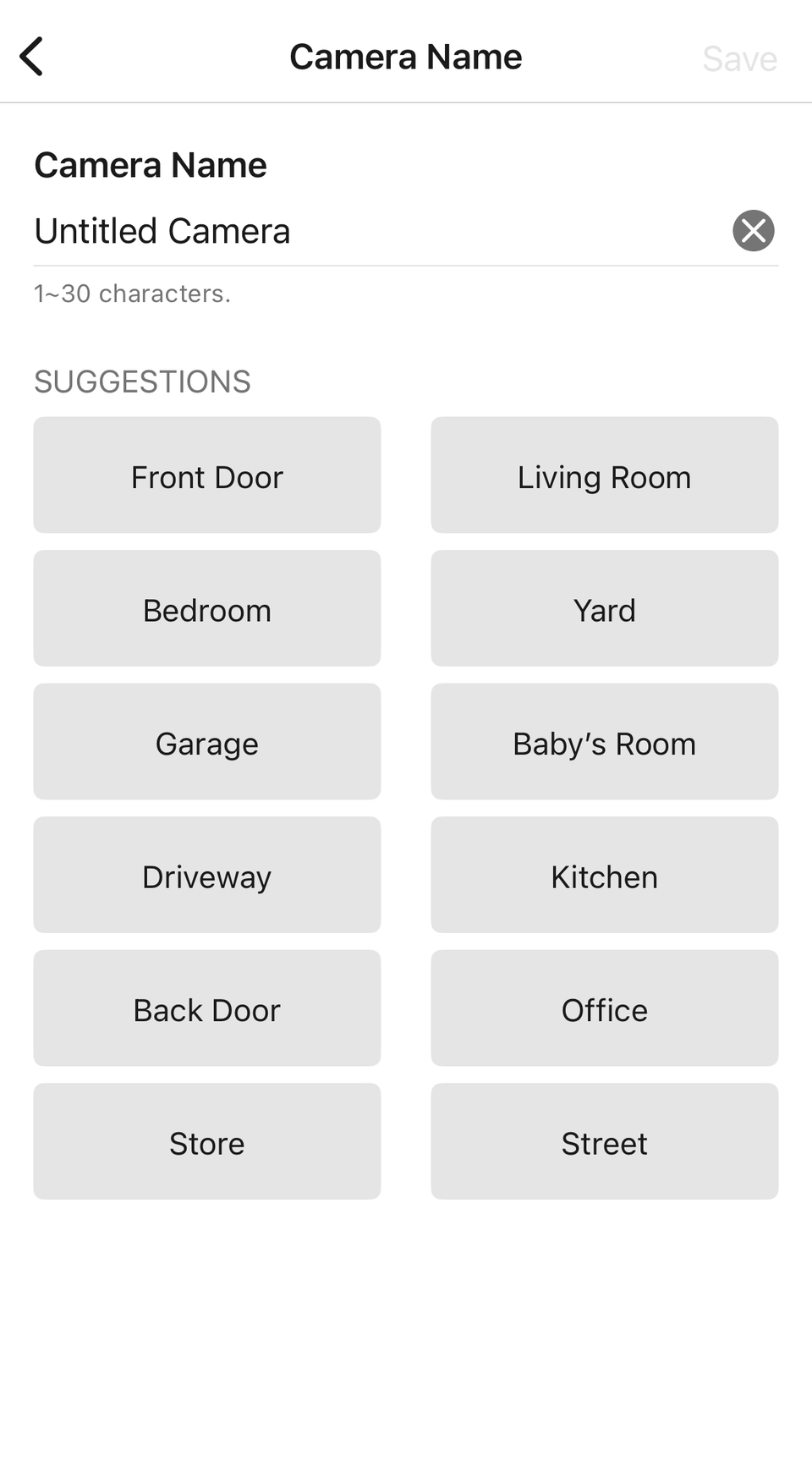The width and height of the screenshot is (812, 1483).
Task: Pick the Bedroom suggestion
Action: pos(207,609)
